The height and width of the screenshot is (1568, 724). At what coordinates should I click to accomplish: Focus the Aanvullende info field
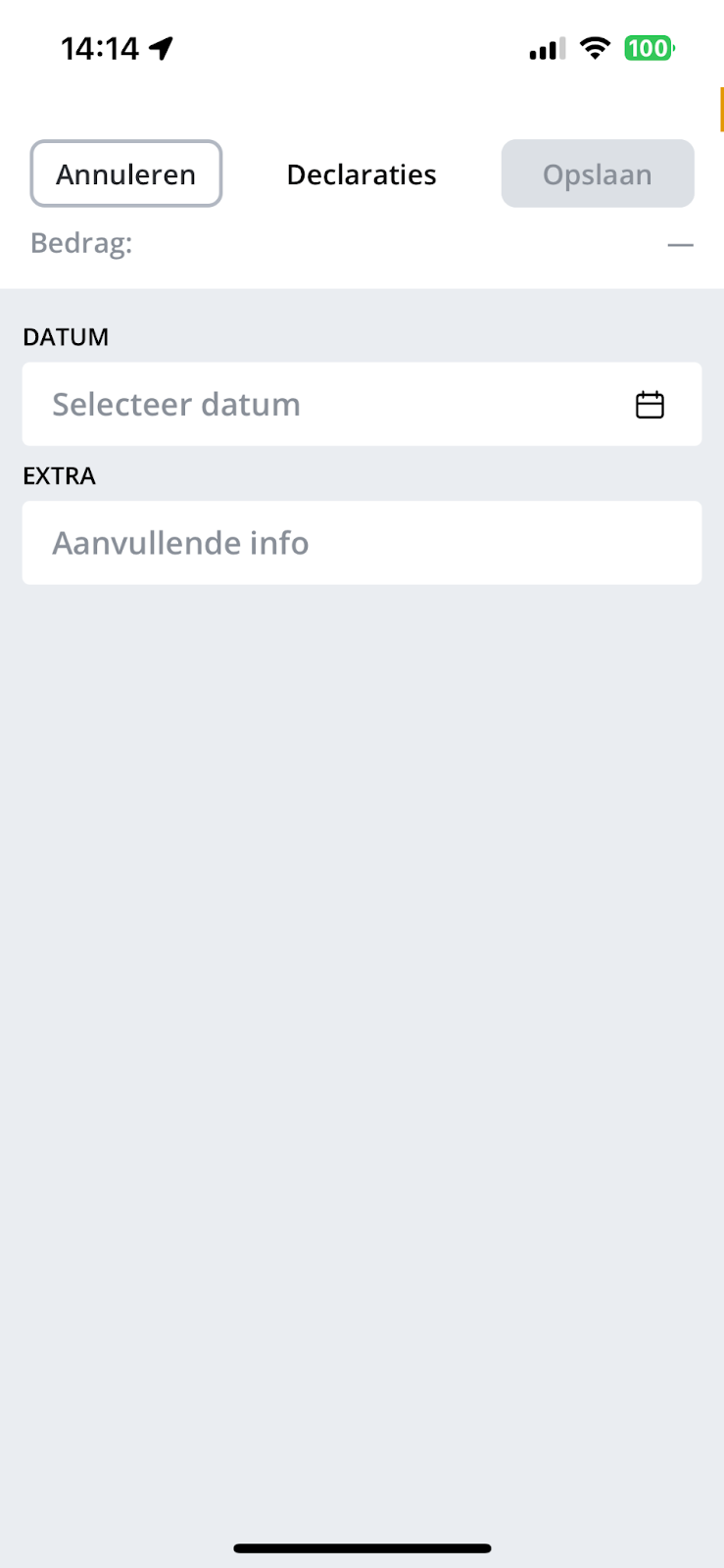[362, 543]
